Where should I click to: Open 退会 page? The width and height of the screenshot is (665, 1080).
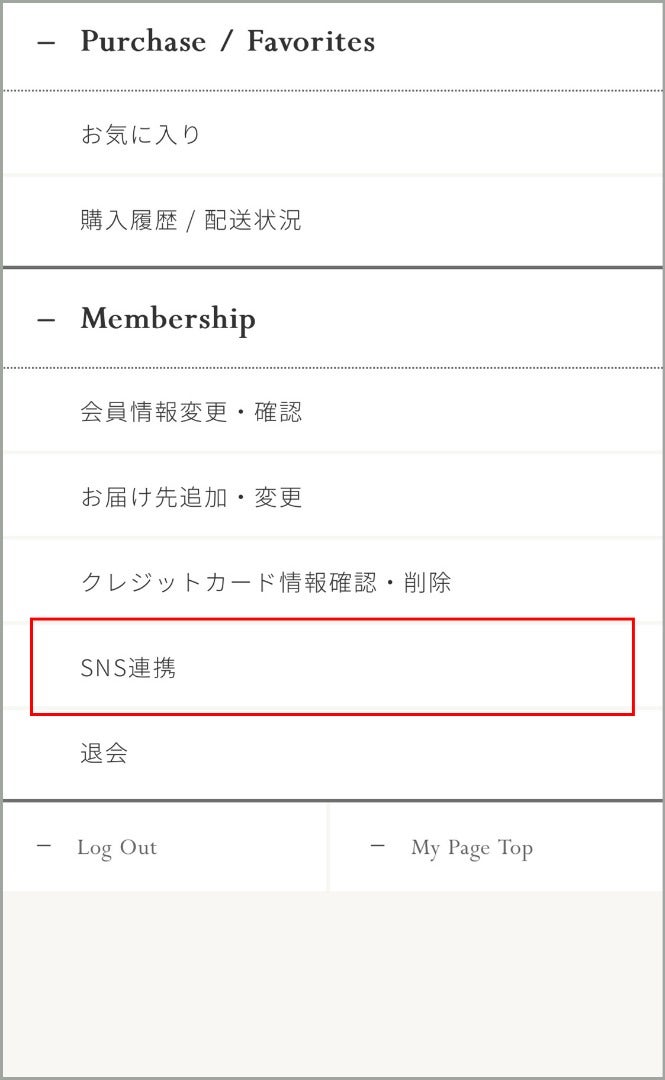point(333,753)
